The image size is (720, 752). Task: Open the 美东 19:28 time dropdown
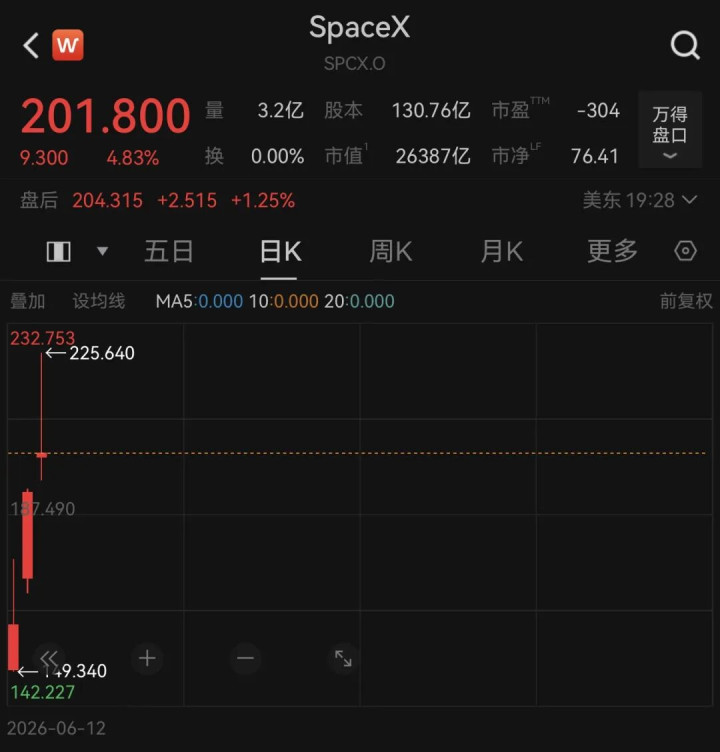pyautogui.click(x=639, y=200)
